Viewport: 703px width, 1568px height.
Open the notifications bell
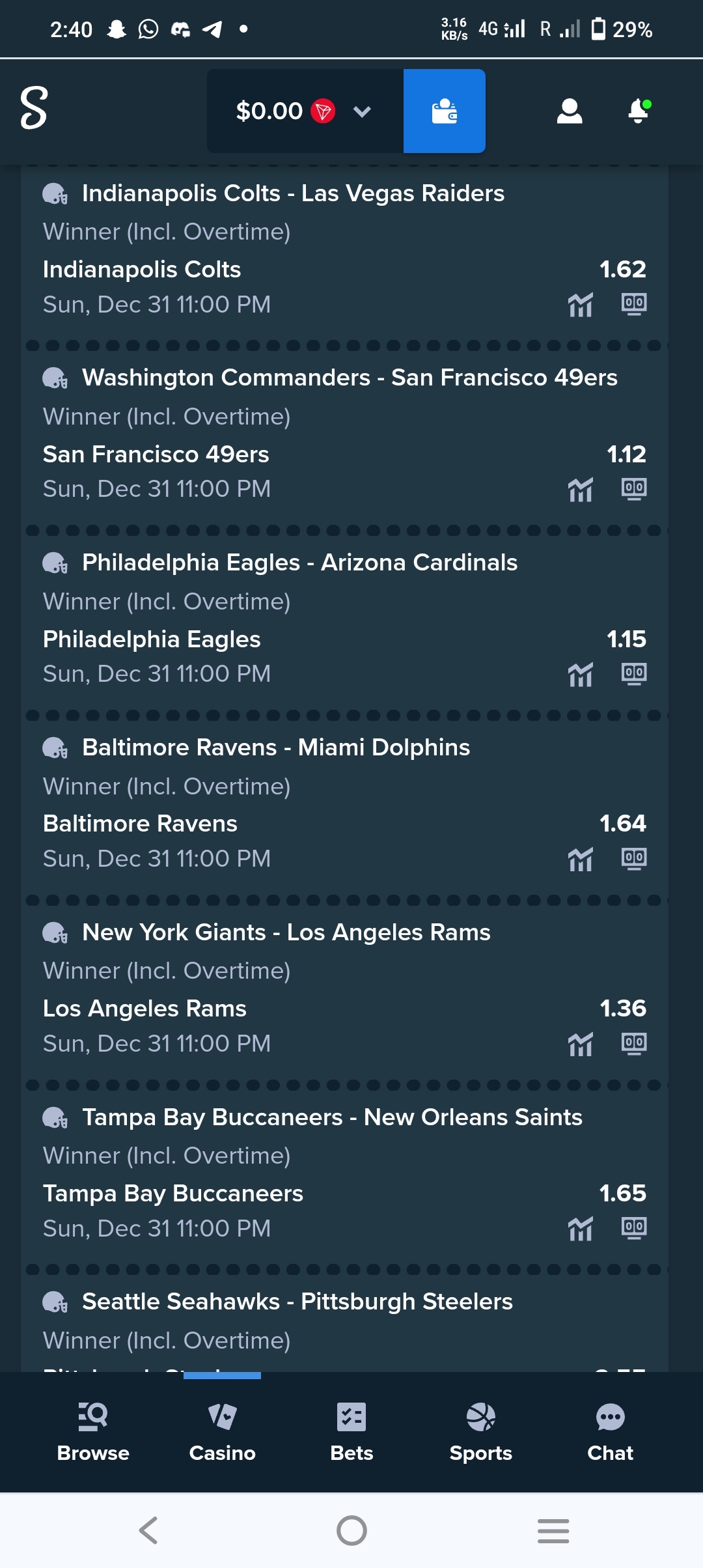639,111
